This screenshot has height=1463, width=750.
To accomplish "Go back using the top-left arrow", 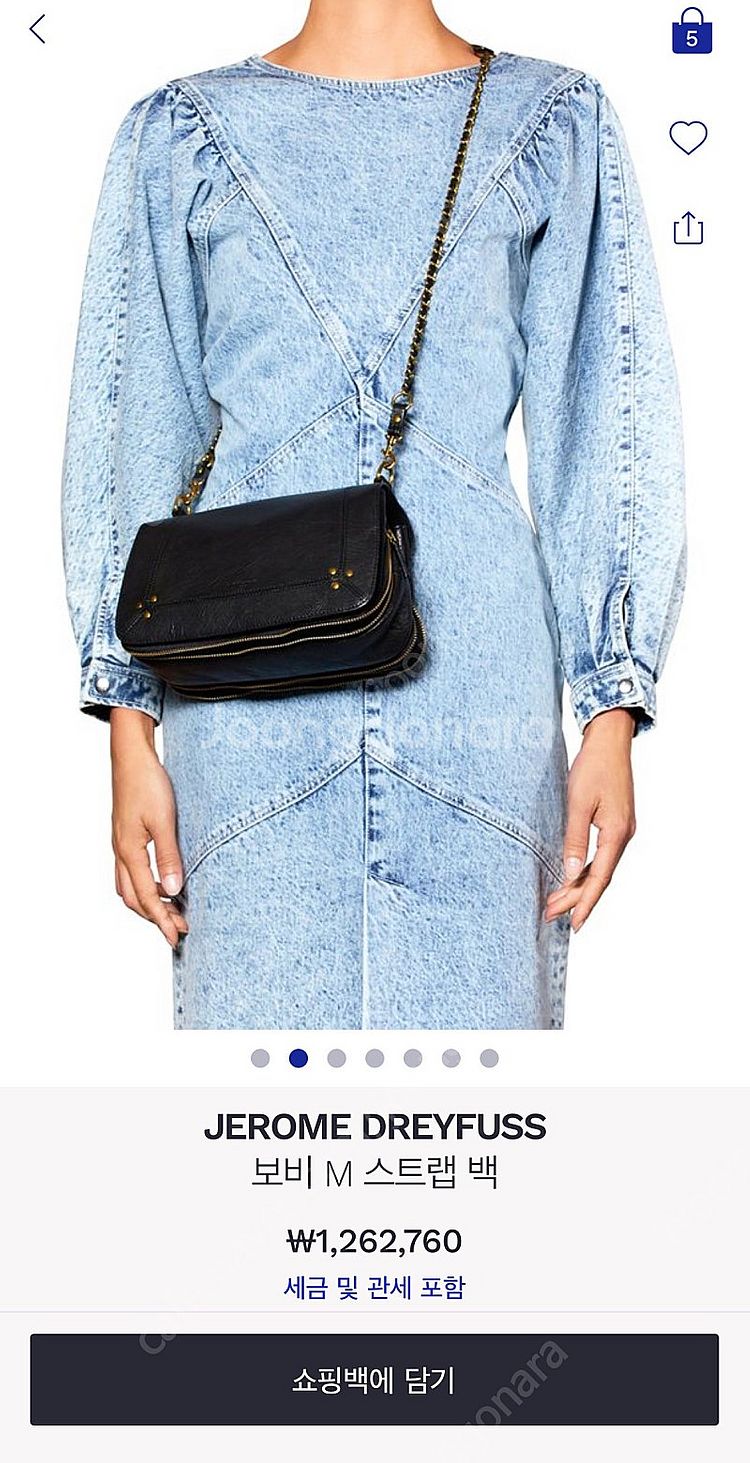I will [x=38, y=29].
